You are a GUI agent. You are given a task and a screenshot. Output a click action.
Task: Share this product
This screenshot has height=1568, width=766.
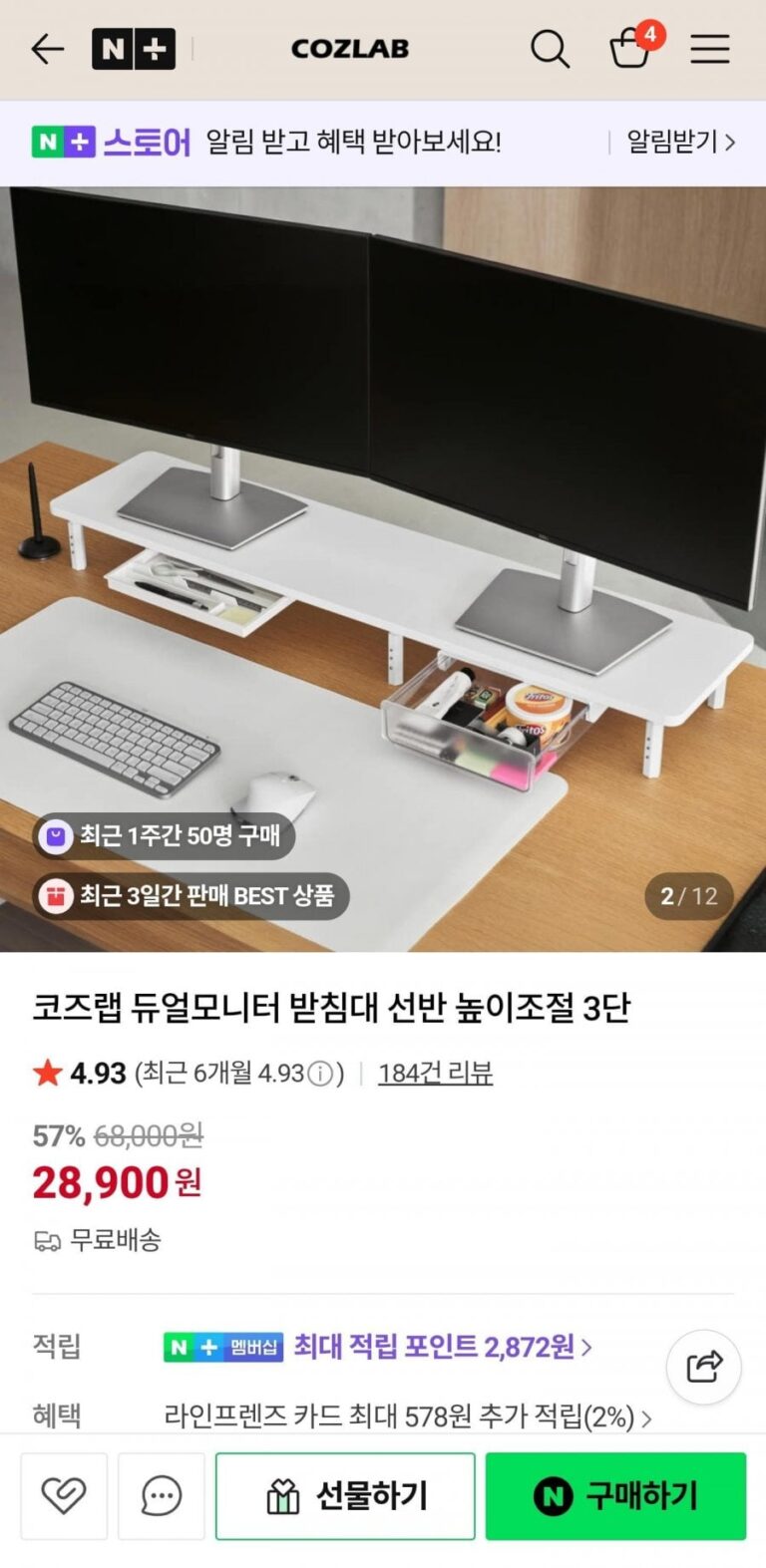(x=704, y=1367)
